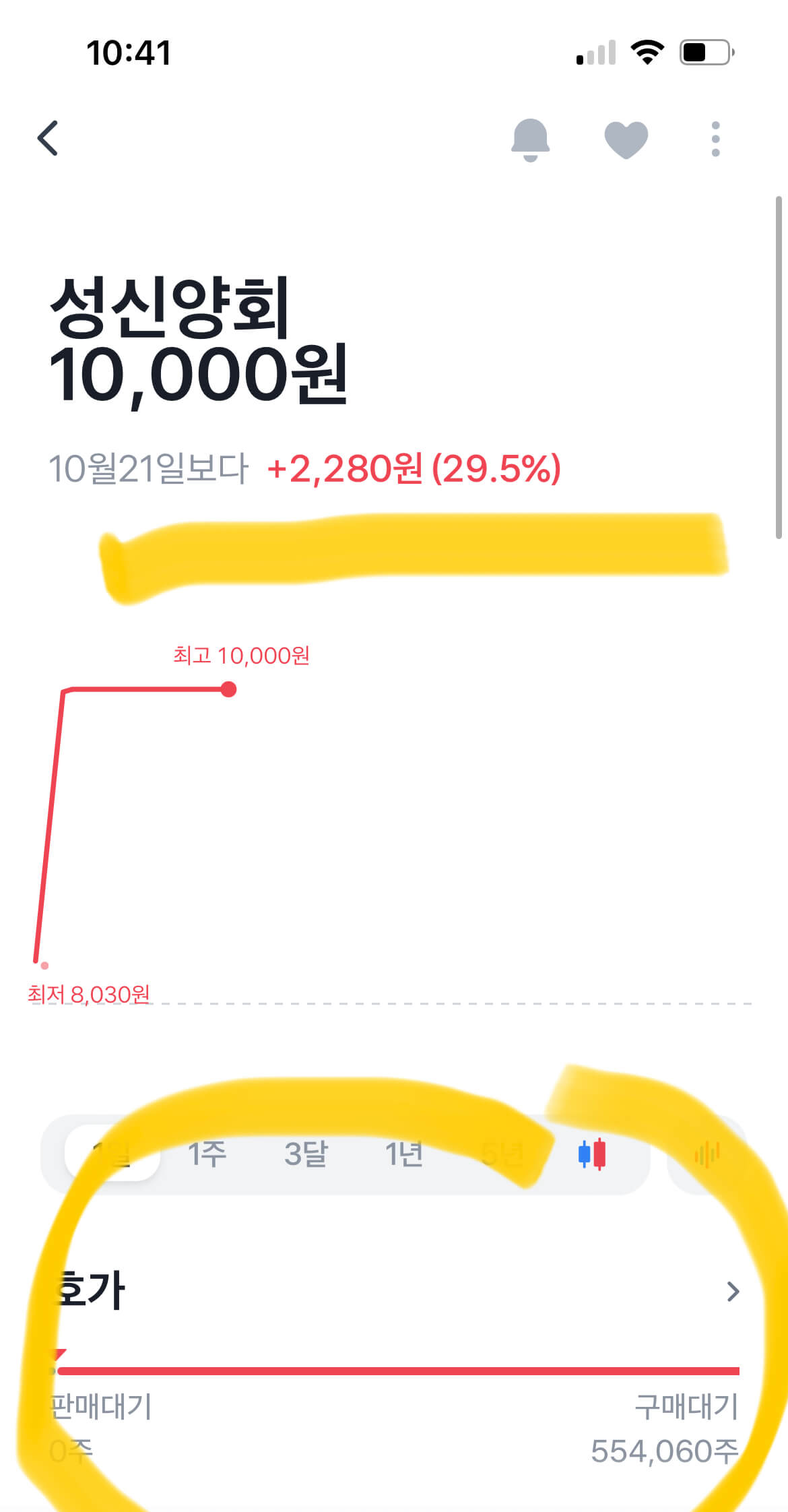Open the price alert bell

(530, 139)
